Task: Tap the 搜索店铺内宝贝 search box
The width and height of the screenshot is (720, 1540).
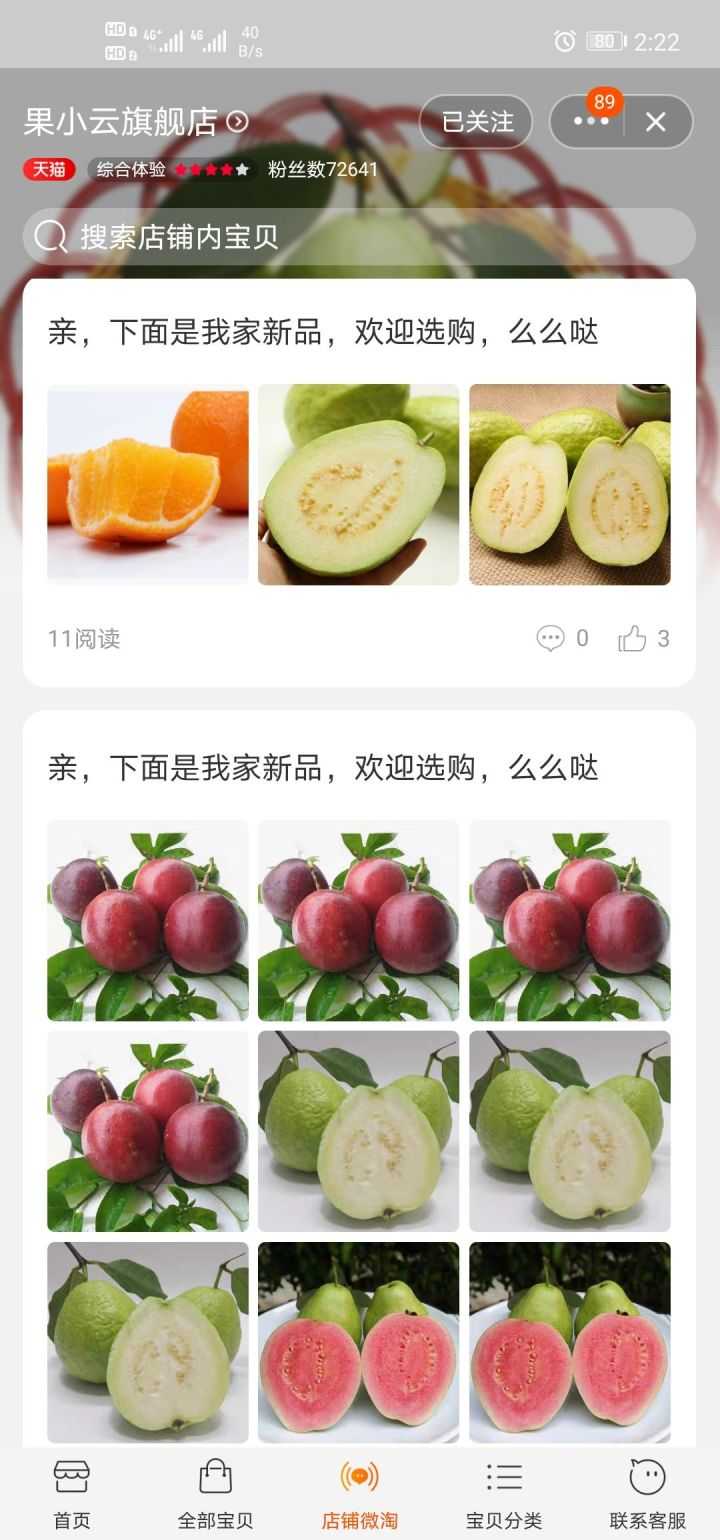Action: (x=359, y=237)
